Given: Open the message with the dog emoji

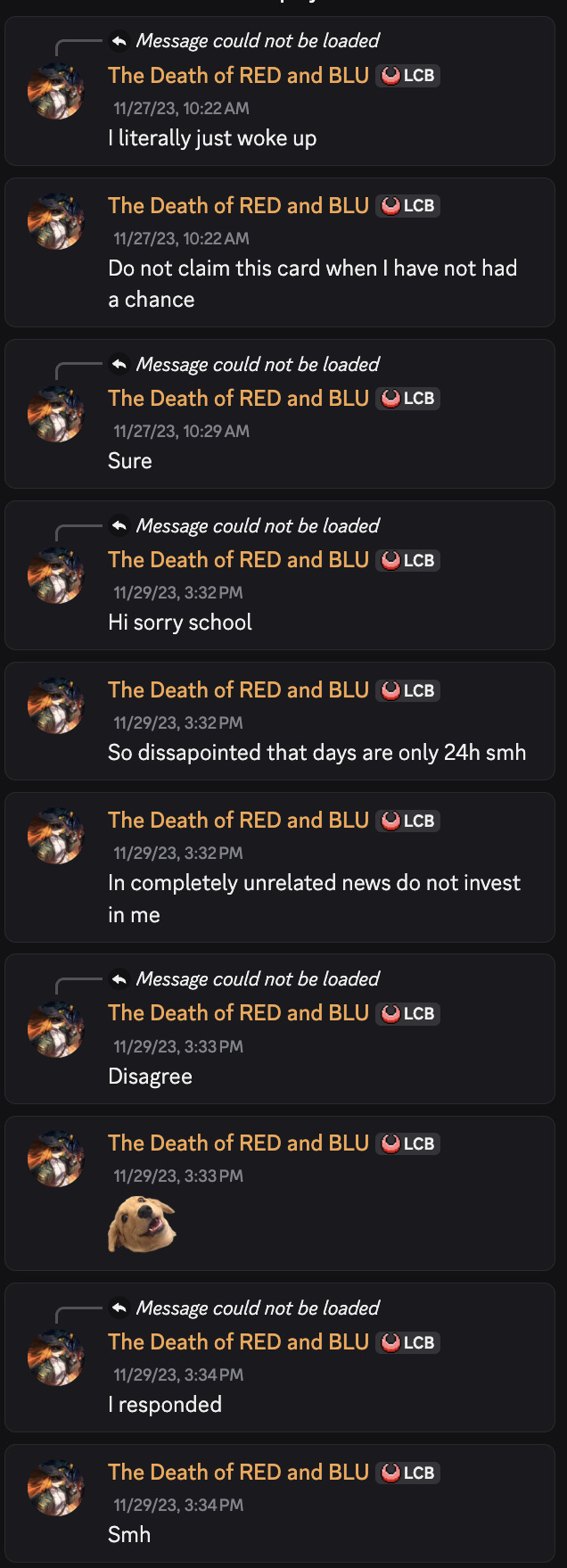Looking at the screenshot, I should click(143, 1224).
